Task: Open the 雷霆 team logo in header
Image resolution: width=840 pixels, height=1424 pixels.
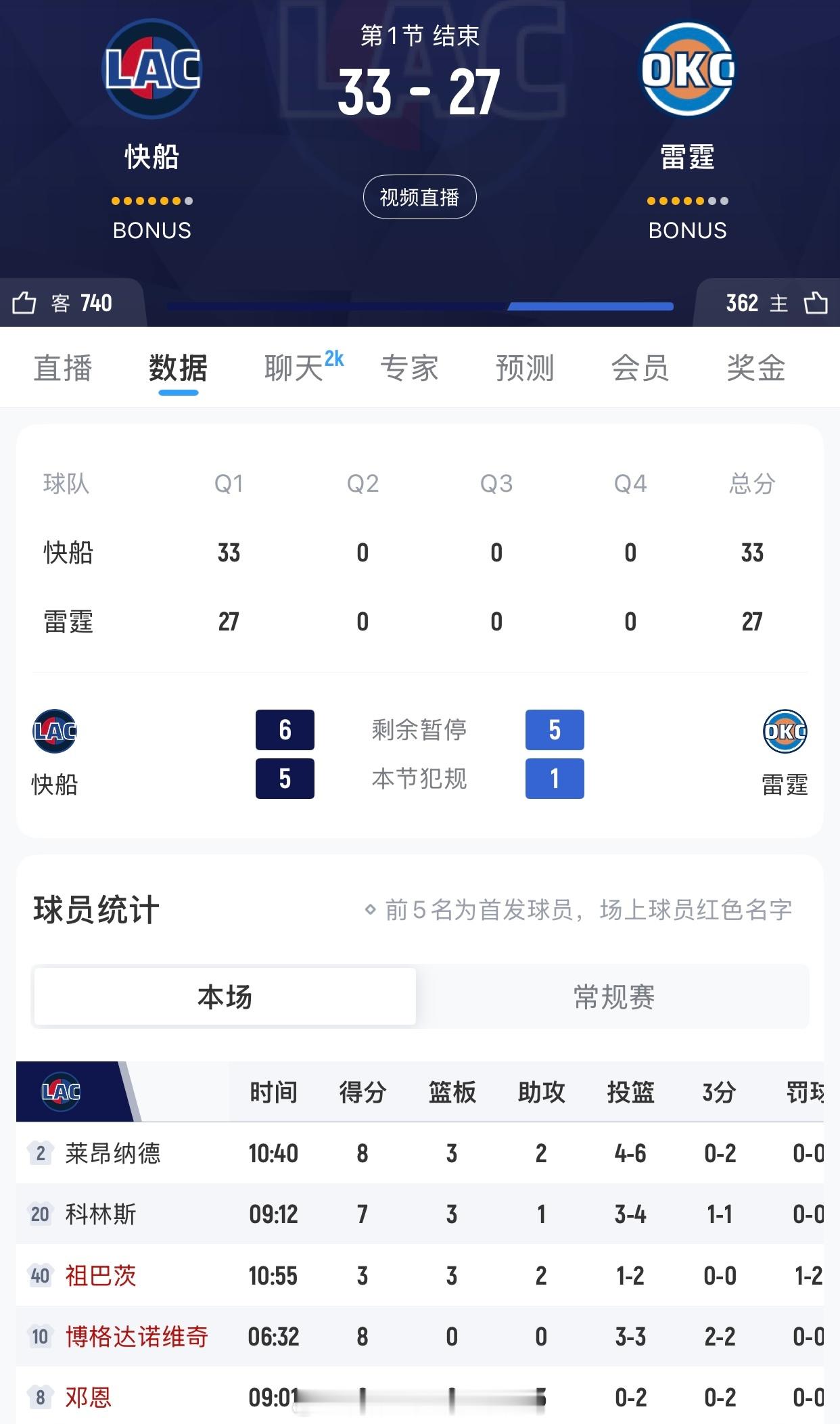Action: 688,70
